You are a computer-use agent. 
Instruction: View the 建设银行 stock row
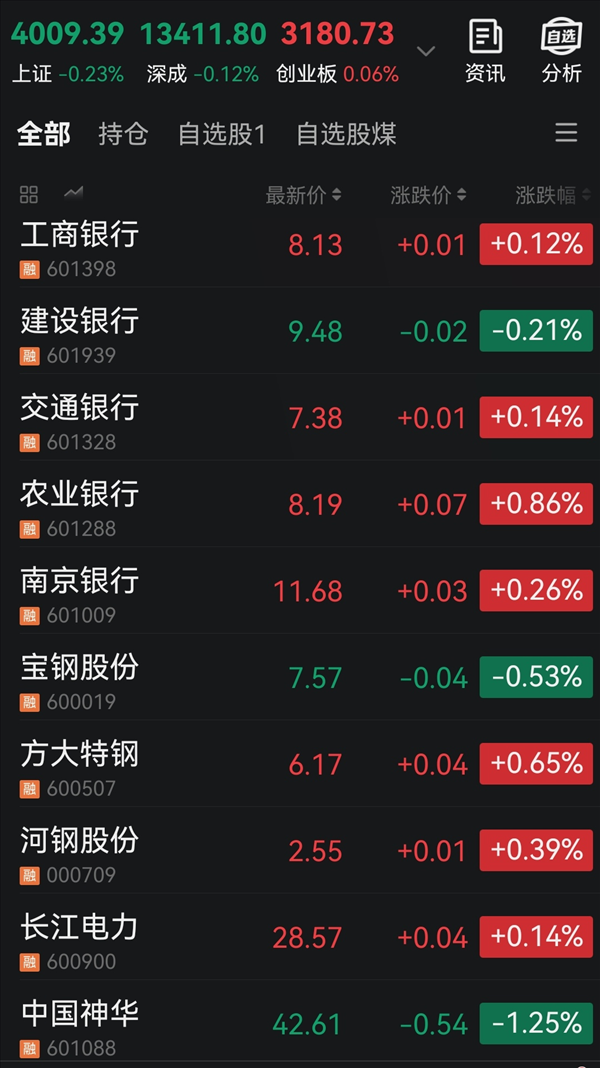point(80,332)
